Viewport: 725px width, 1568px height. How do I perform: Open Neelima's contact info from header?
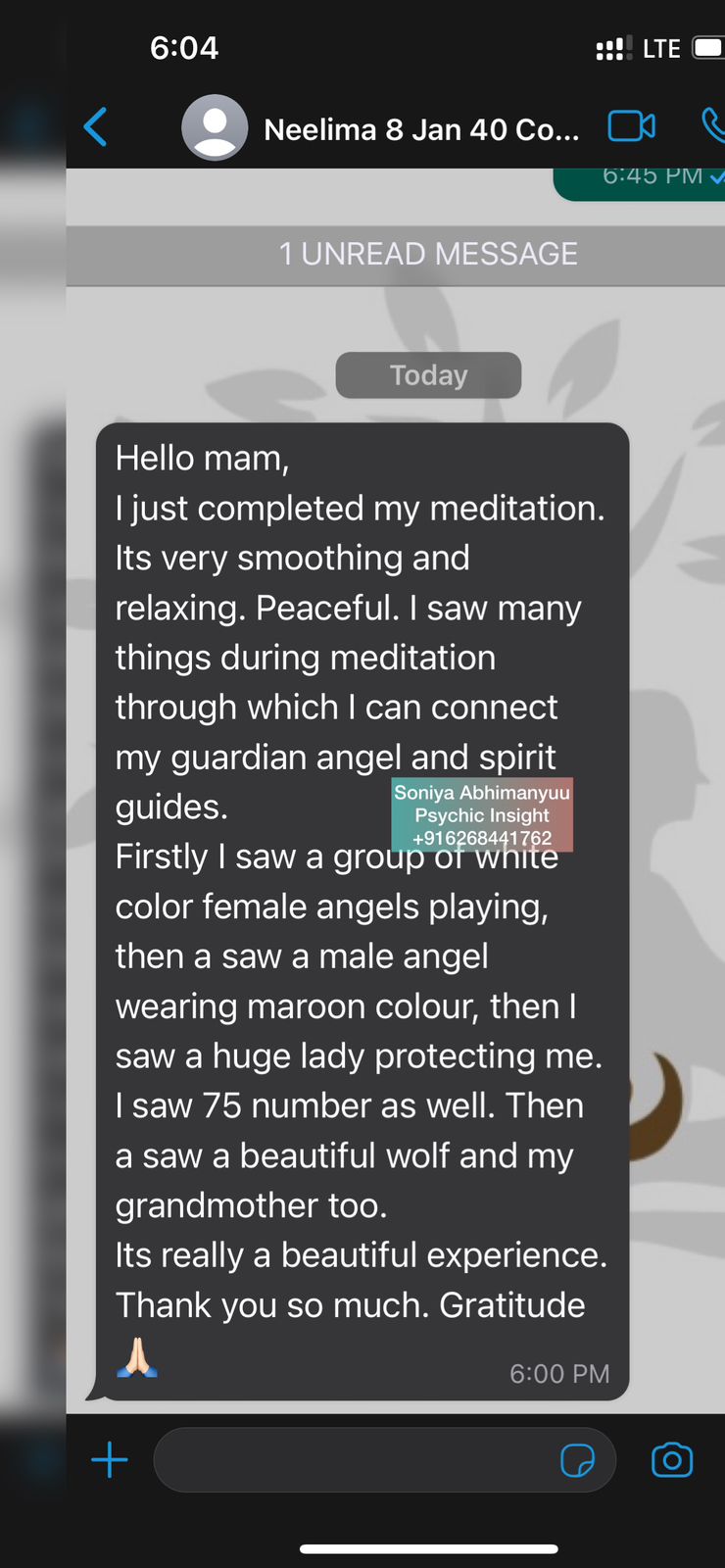click(x=421, y=129)
